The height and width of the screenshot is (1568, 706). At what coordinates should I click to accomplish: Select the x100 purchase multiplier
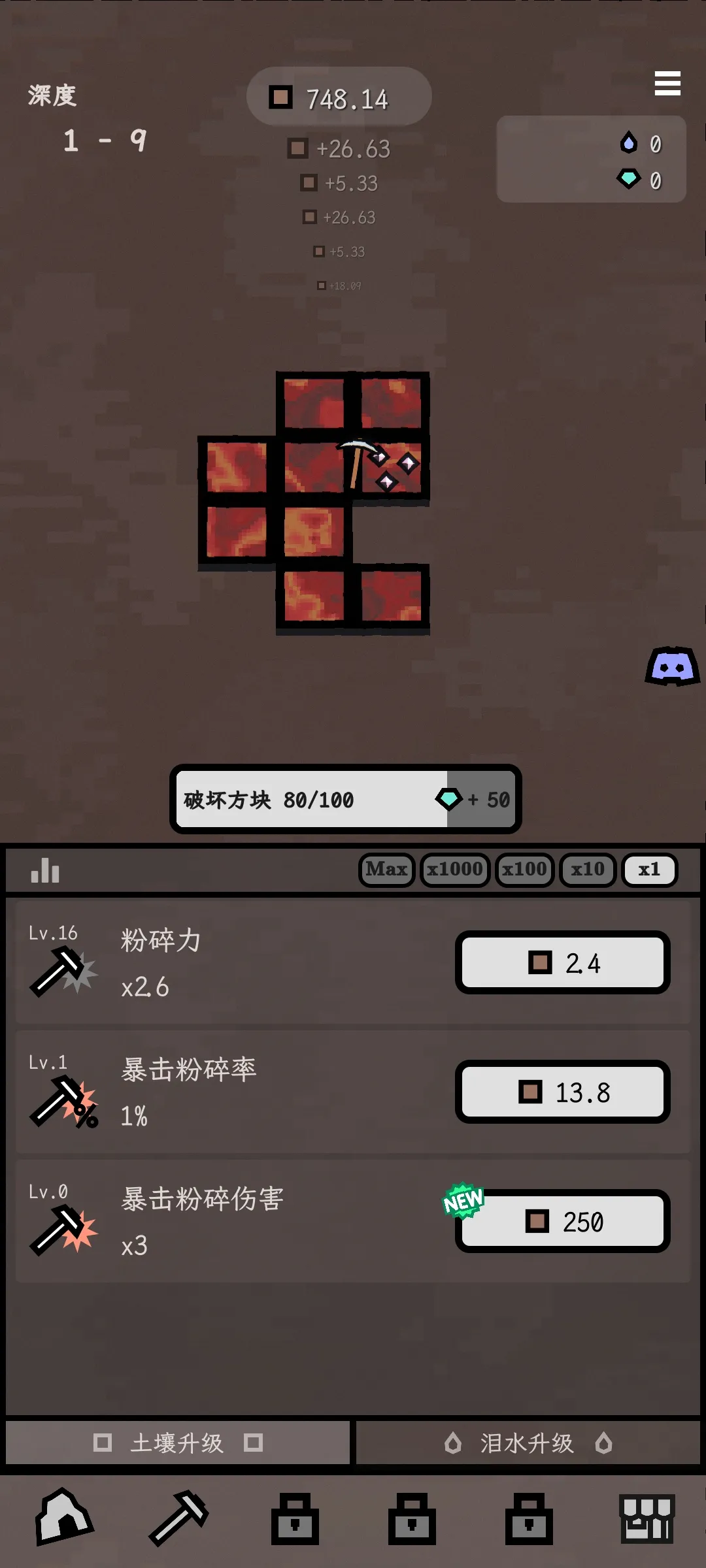coord(524,870)
